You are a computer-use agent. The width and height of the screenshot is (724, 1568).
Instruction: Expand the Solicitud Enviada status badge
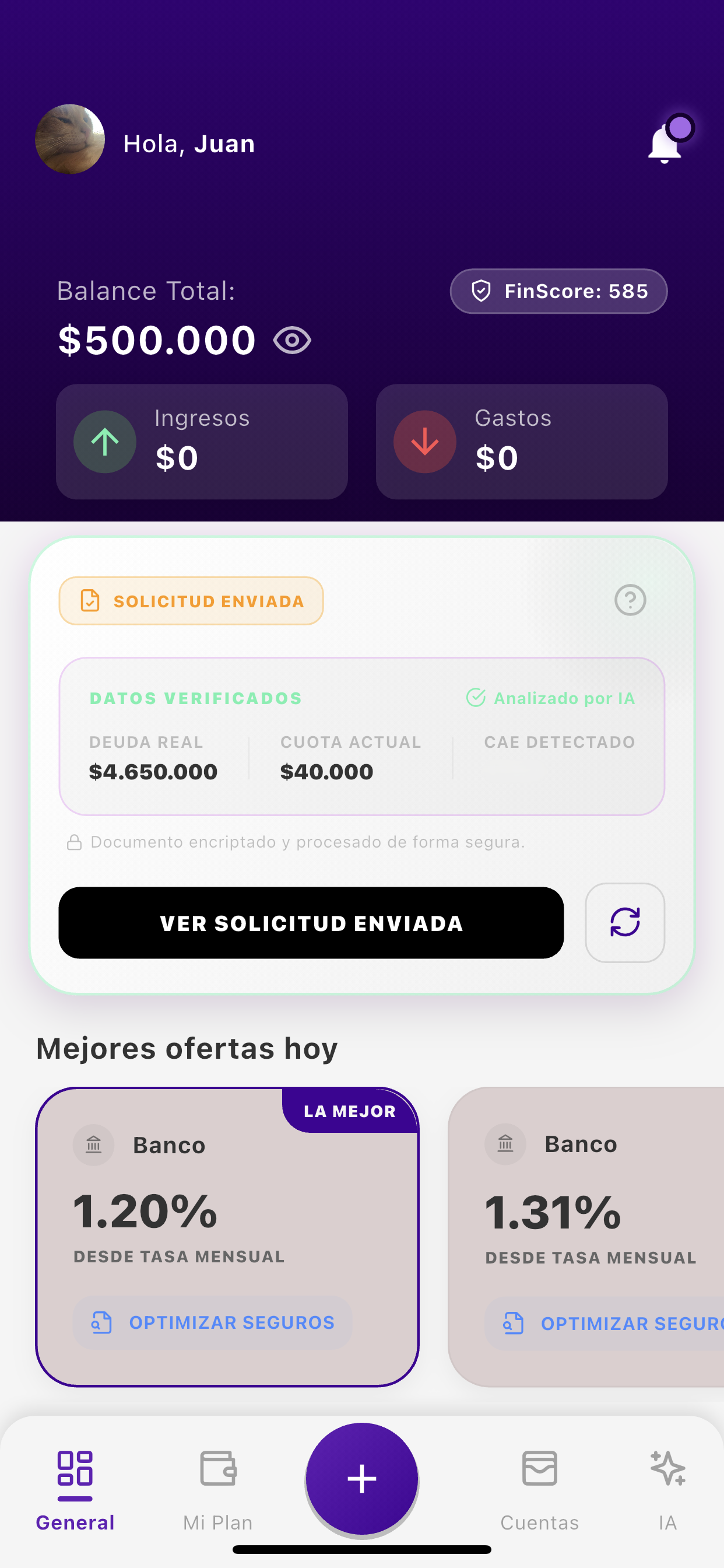[191, 601]
